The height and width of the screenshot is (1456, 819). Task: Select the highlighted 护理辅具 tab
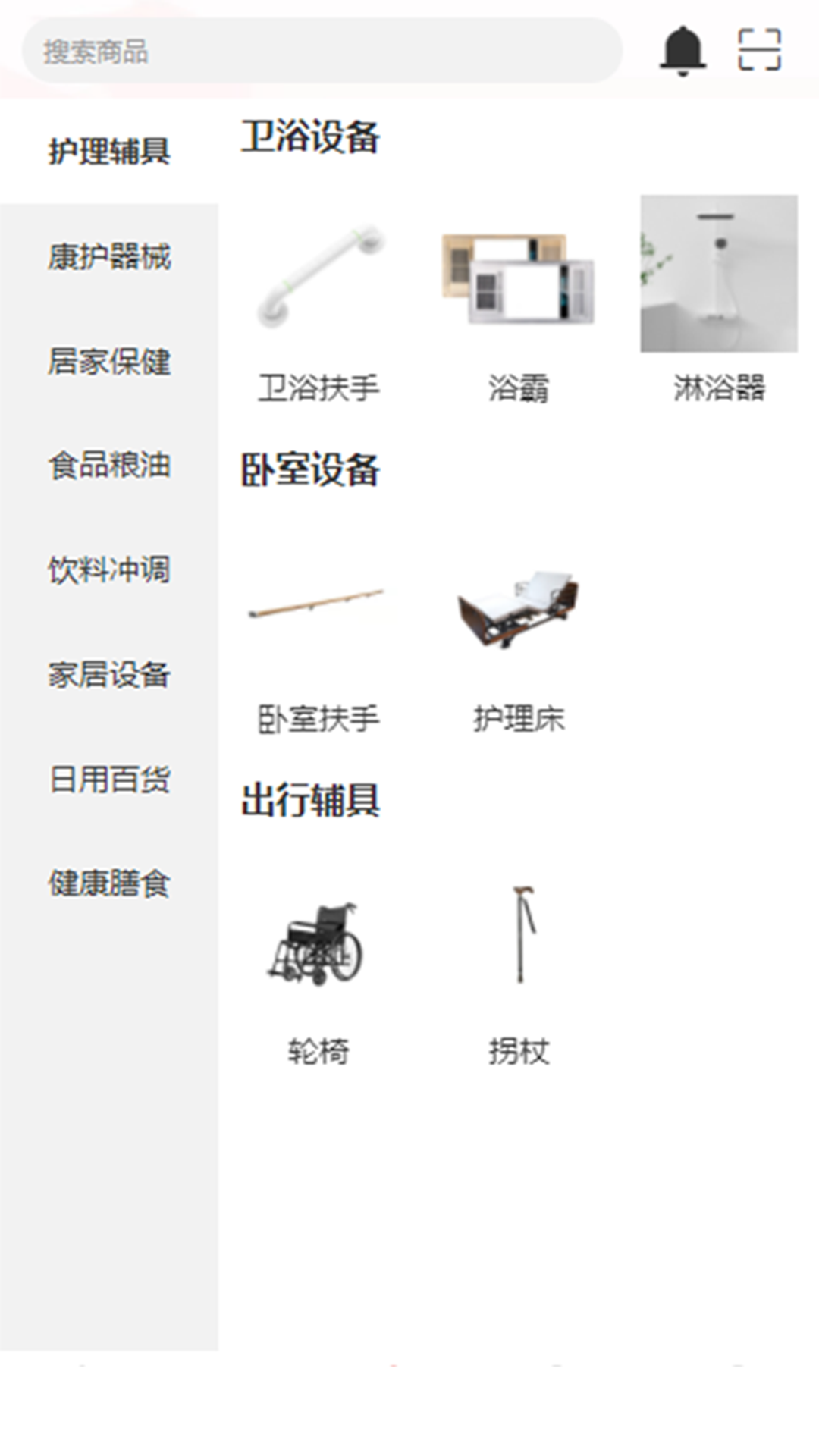111,150
